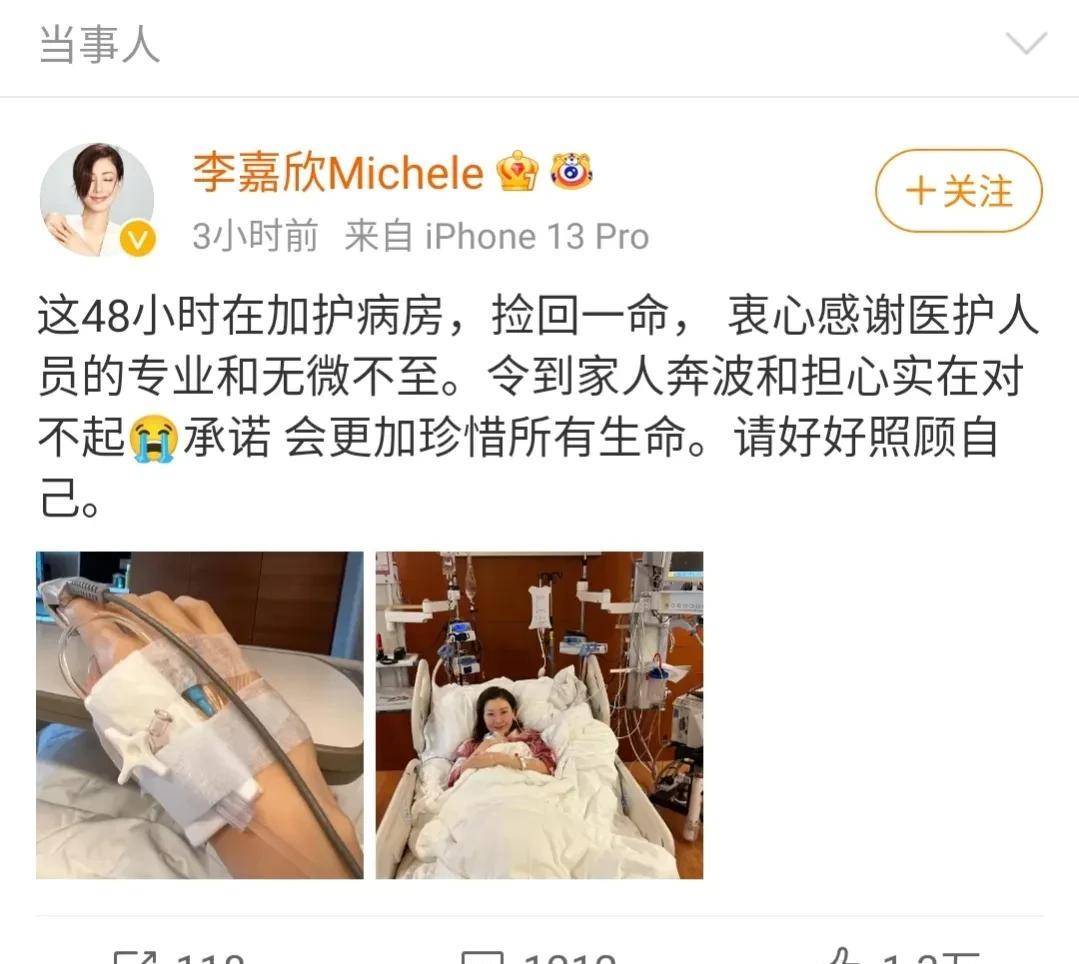Tap the 李嘉欣Michele username

(x=338, y=173)
